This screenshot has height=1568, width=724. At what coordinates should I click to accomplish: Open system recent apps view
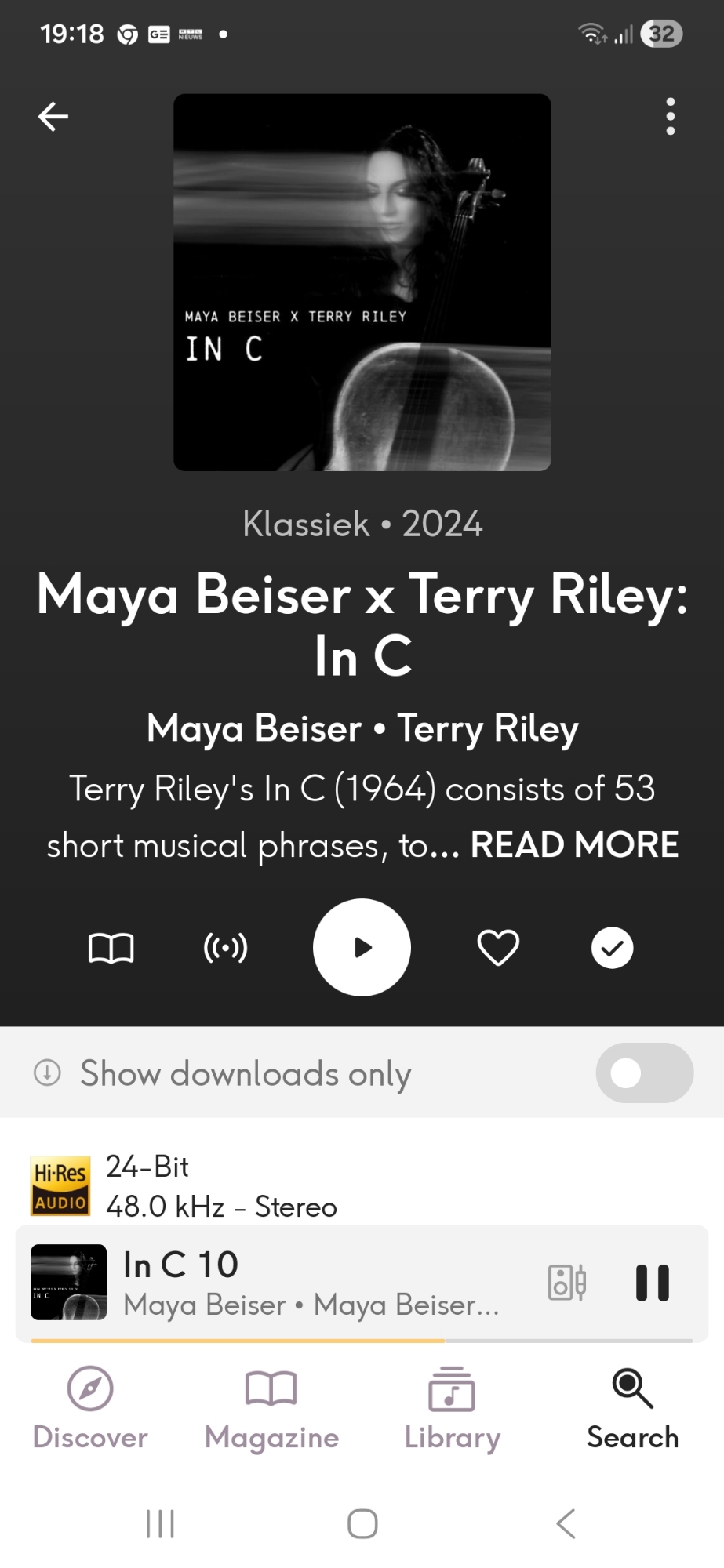[160, 1524]
